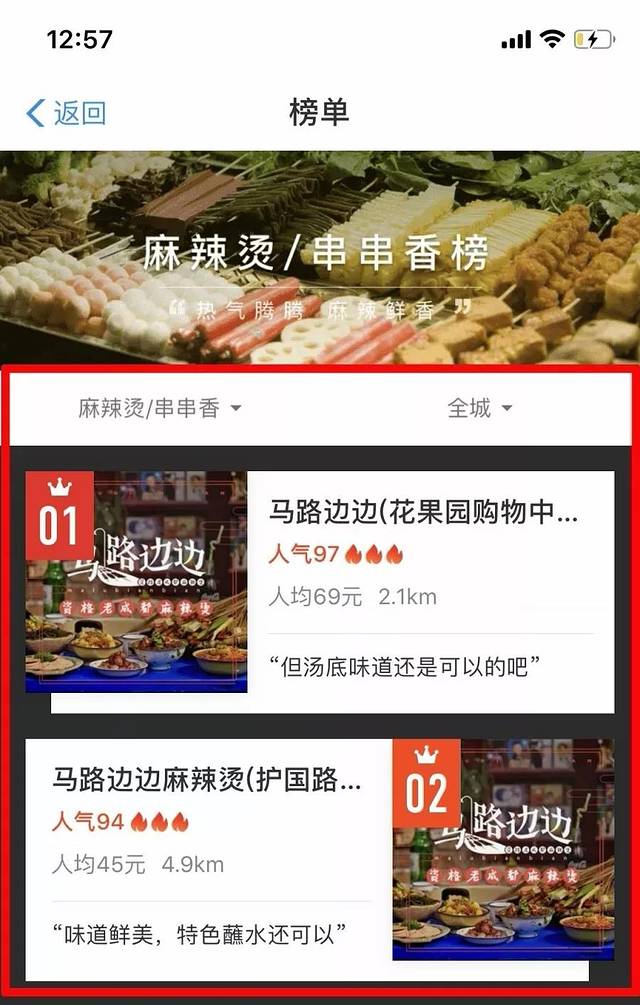640x1005 pixels.
Task: Go back with the 返回 button
Action: tap(66, 113)
